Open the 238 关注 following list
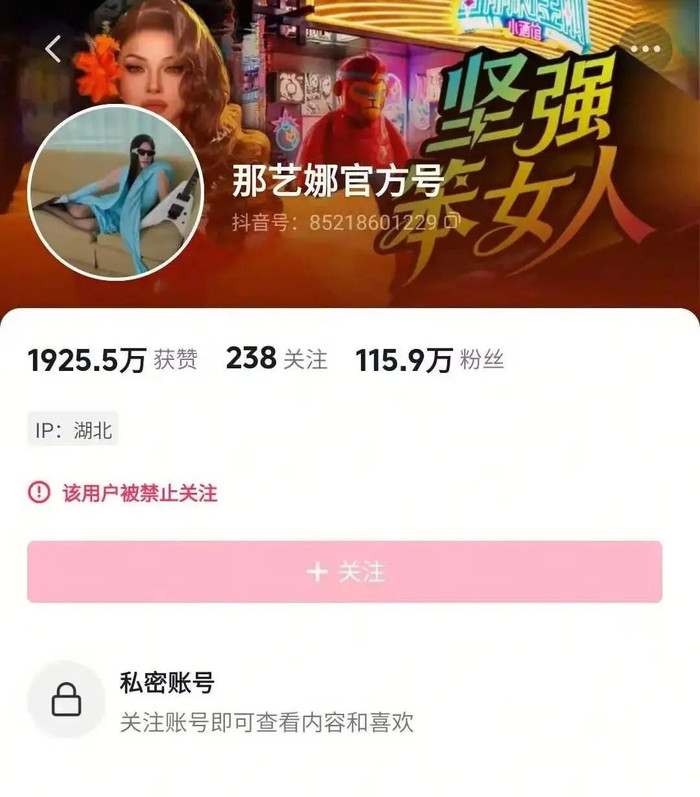The width and height of the screenshot is (700, 797). point(276,360)
